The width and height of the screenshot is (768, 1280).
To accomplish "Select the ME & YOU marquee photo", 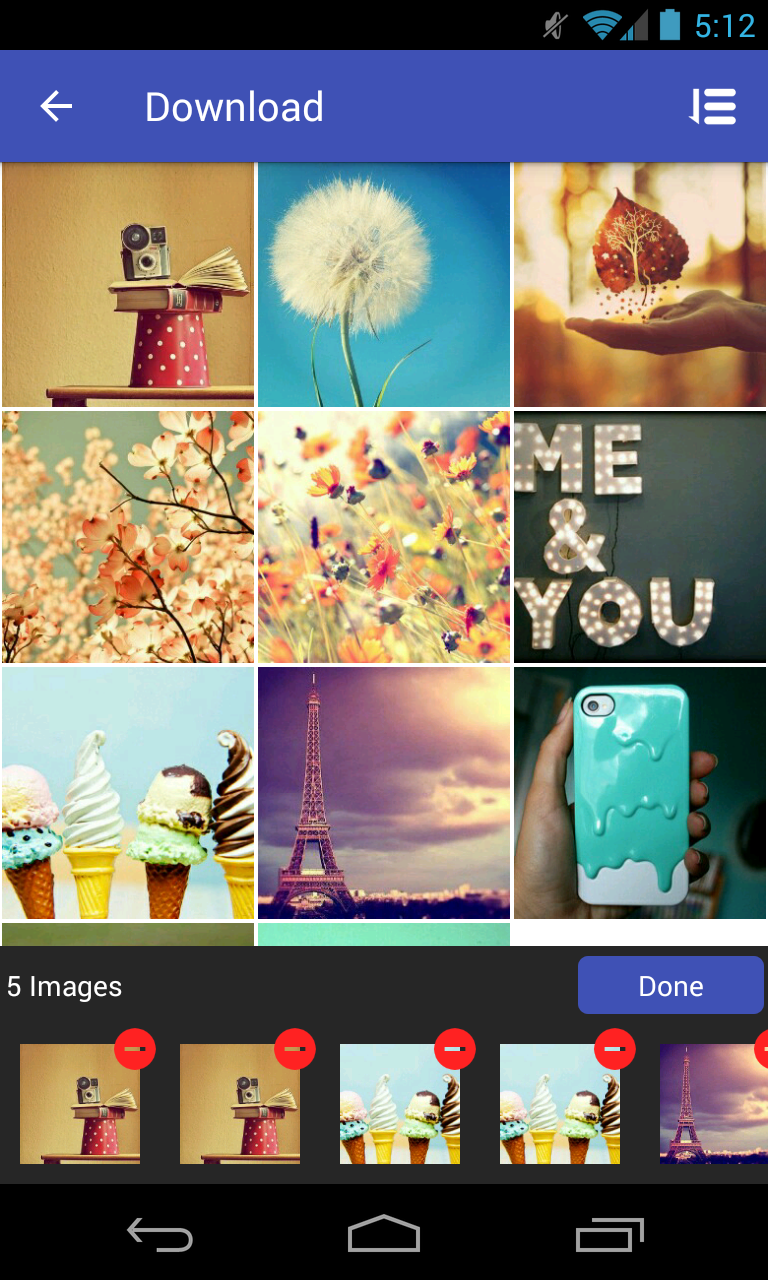I will click(640, 537).
